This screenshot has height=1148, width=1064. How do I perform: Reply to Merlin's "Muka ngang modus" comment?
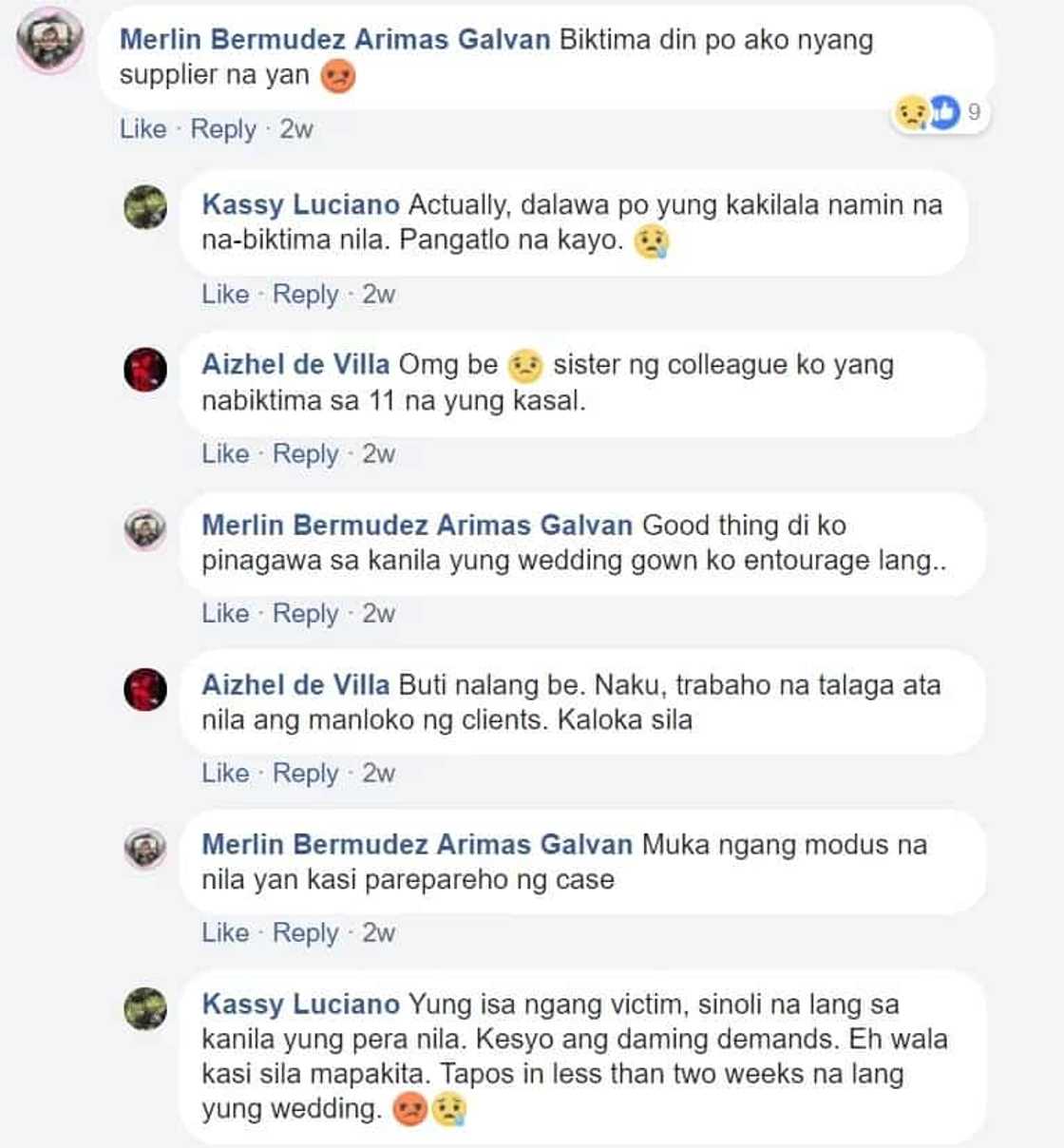point(305,932)
